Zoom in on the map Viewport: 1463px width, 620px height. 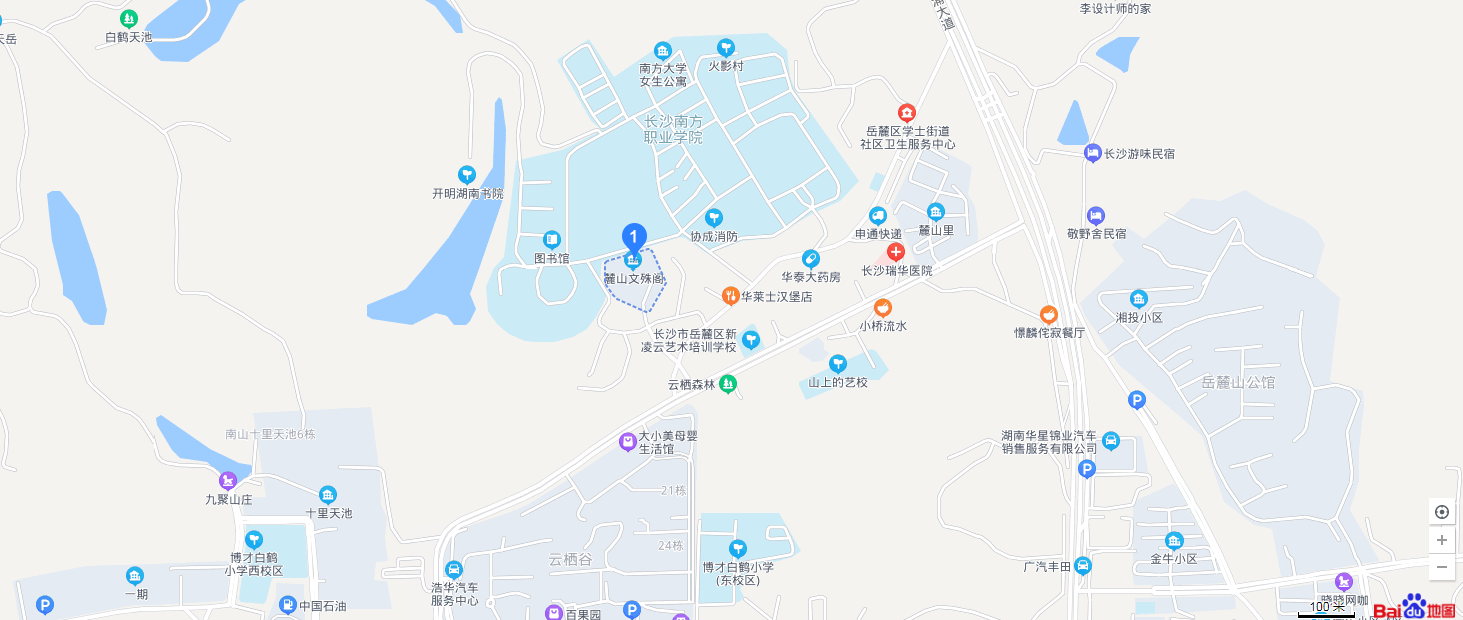[1441, 540]
